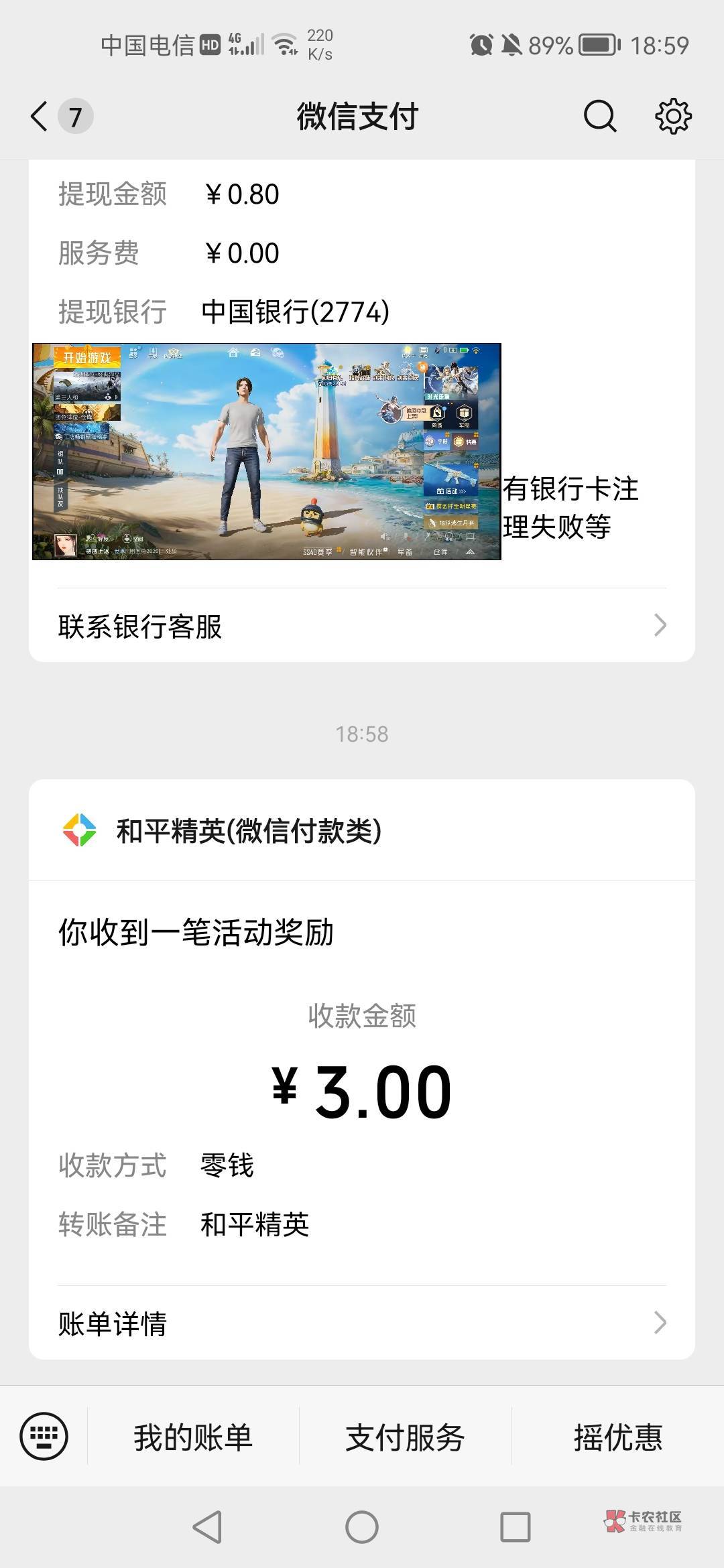Open the 和平精英 reward card
The width and height of the screenshot is (724, 1568).
pyautogui.click(x=362, y=1069)
